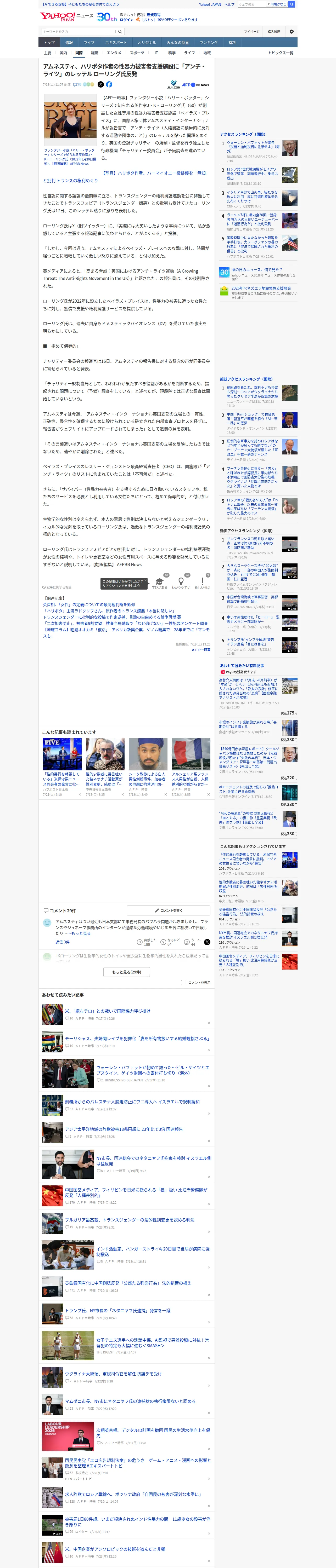Check the コメント非表示 checkbox
The image size is (336, 1568).
click(x=183, y=982)
